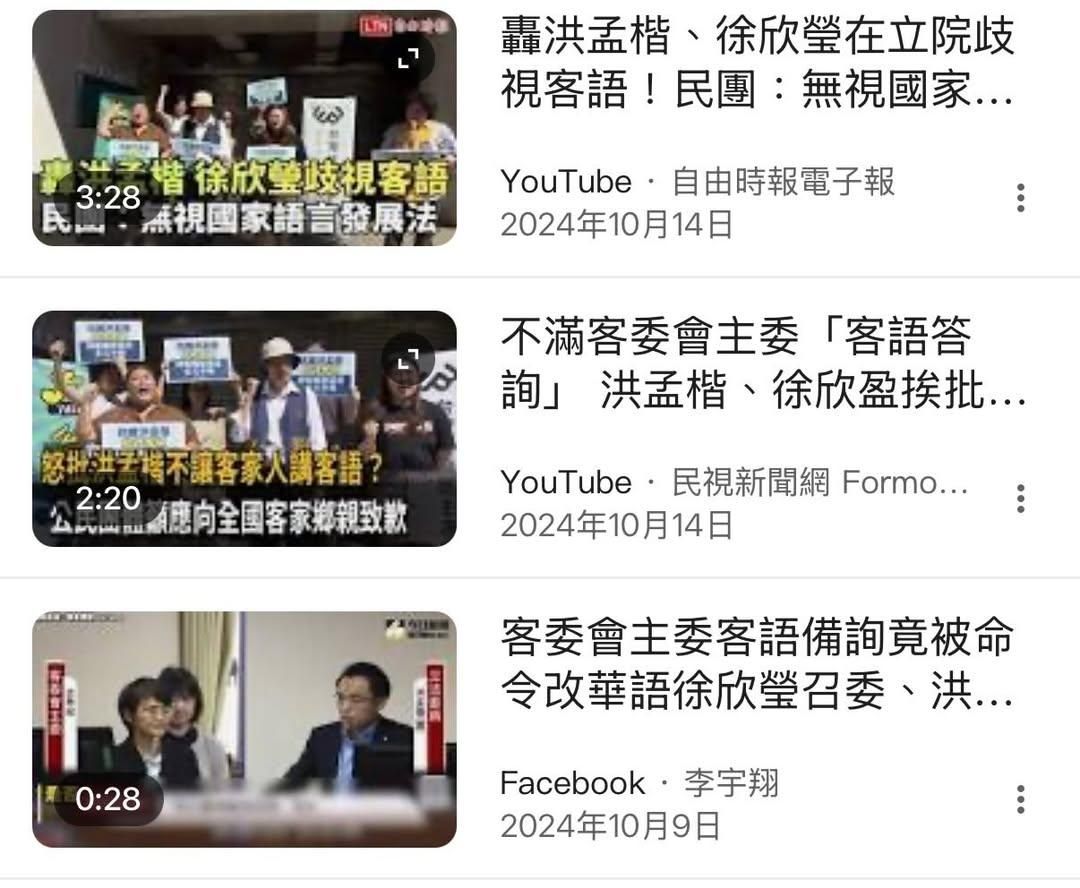1080x888 pixels.
Task: Expand the preview on the 3:28 video thumbnail
Action: 407,61
